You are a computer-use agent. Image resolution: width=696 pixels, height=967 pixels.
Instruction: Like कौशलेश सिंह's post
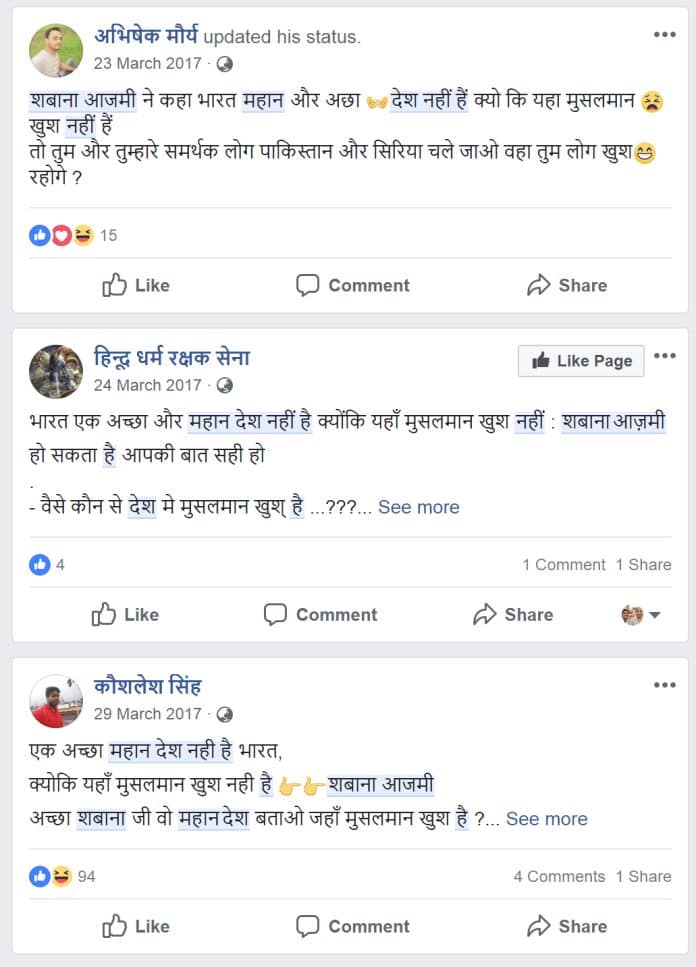[136, 926]
